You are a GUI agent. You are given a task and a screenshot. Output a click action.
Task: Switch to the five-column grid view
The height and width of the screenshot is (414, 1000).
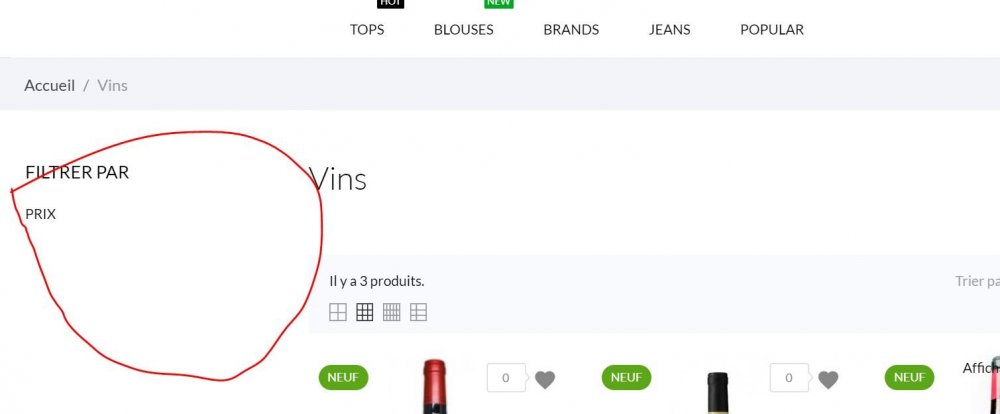point(392,312)
